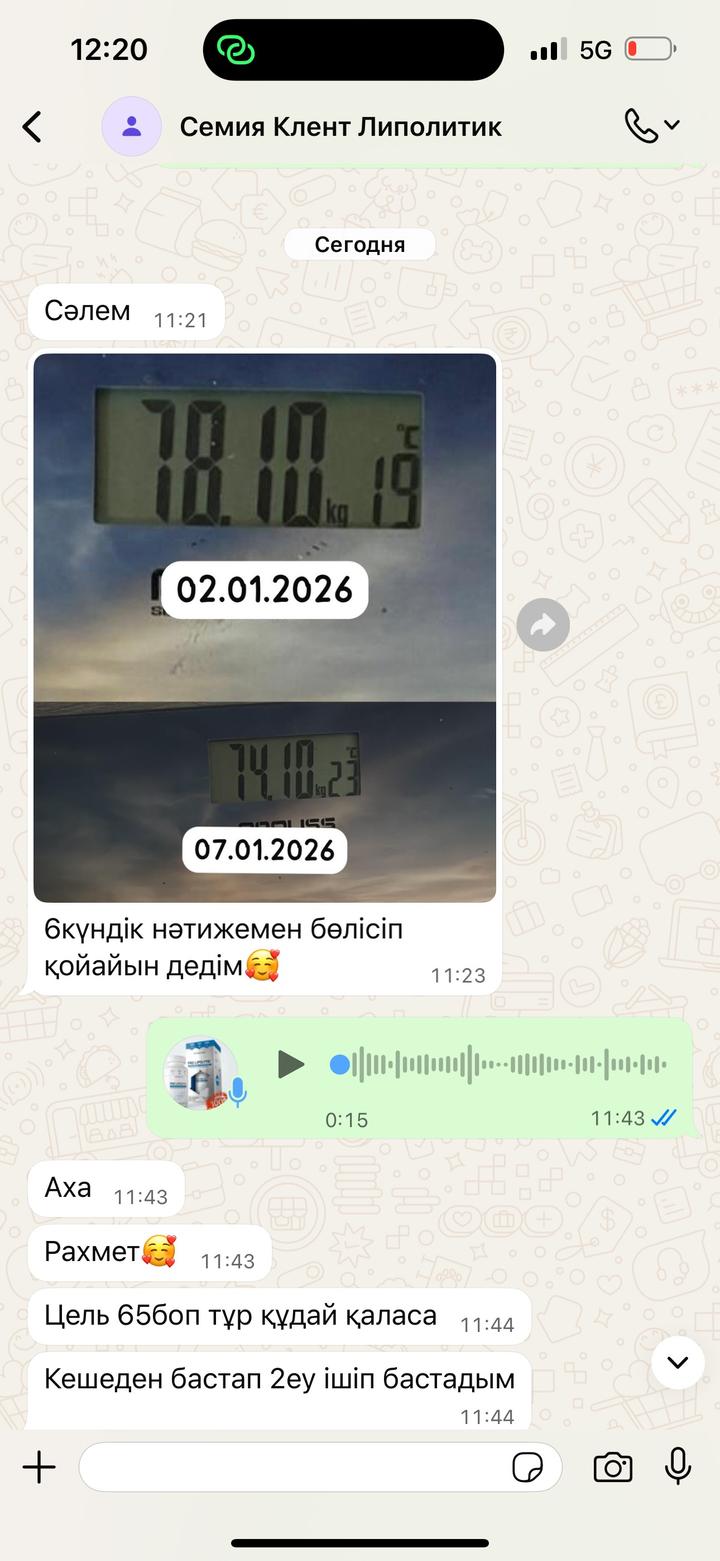Open Семия Клент Липолитик contact info
720x1561 pixels.
point(340,127)
